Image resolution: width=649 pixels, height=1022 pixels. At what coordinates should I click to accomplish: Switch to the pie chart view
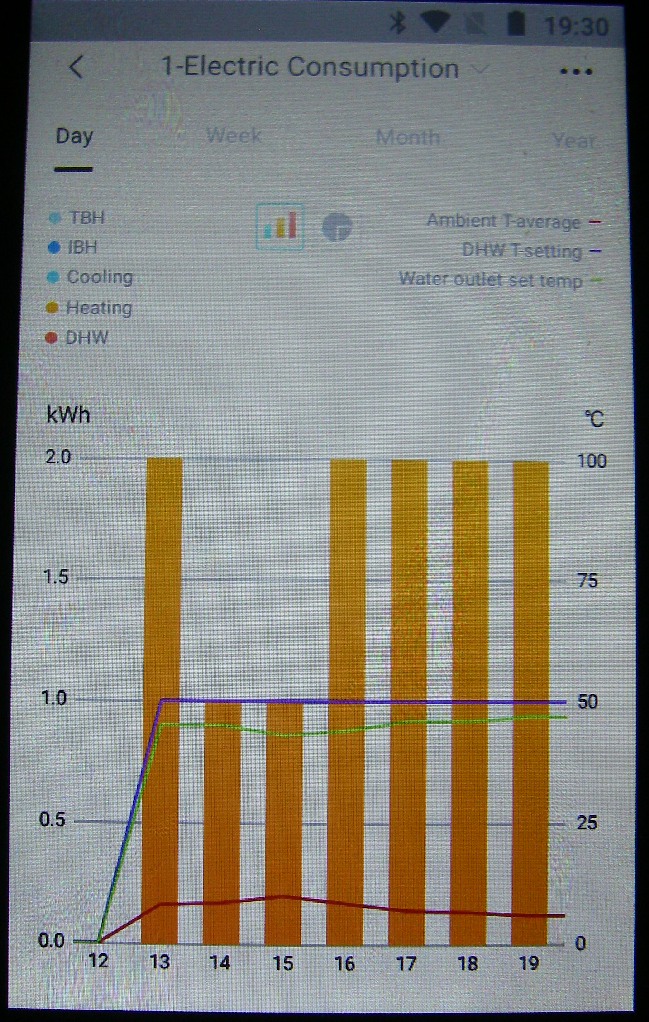[x=337, y=227]
